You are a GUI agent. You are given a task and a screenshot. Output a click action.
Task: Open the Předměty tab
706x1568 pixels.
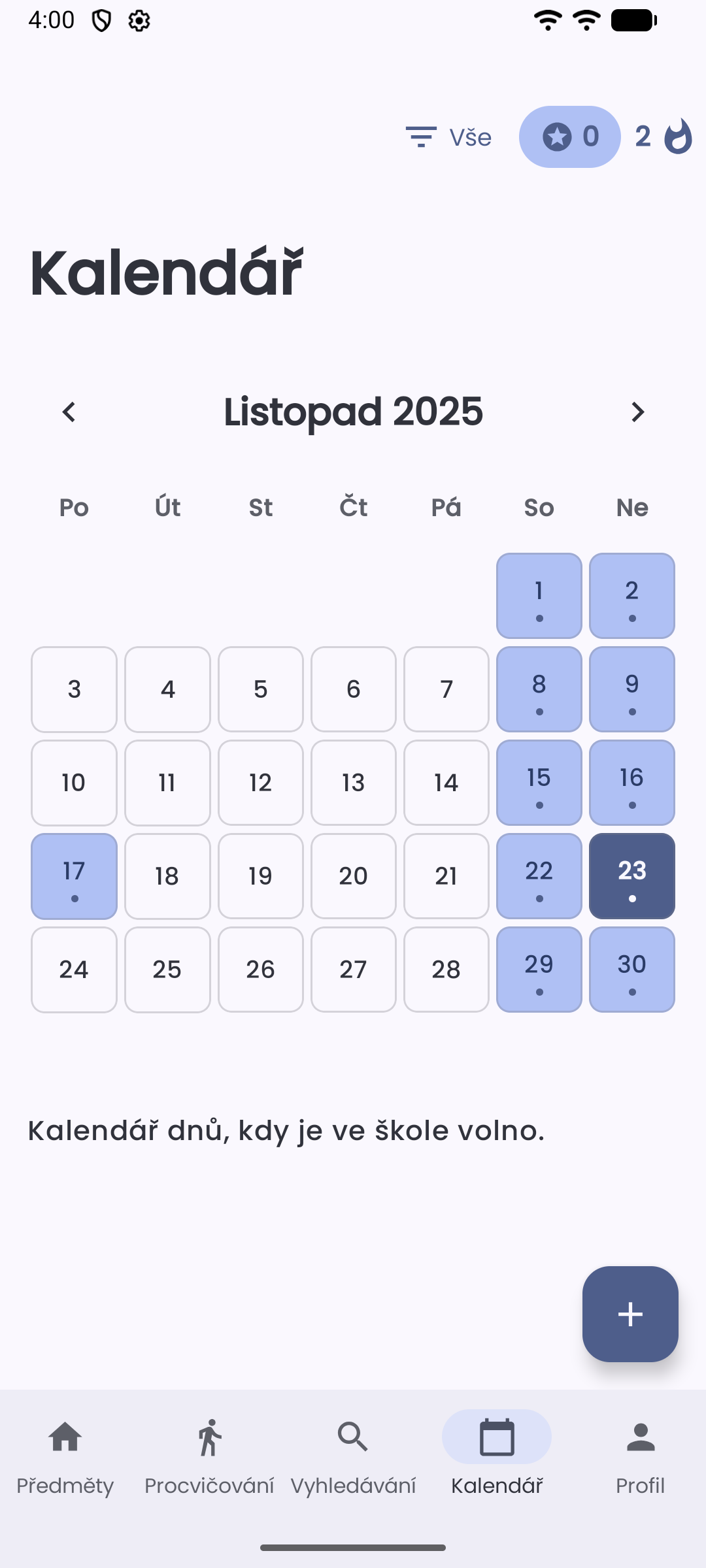coord(66,1457)
